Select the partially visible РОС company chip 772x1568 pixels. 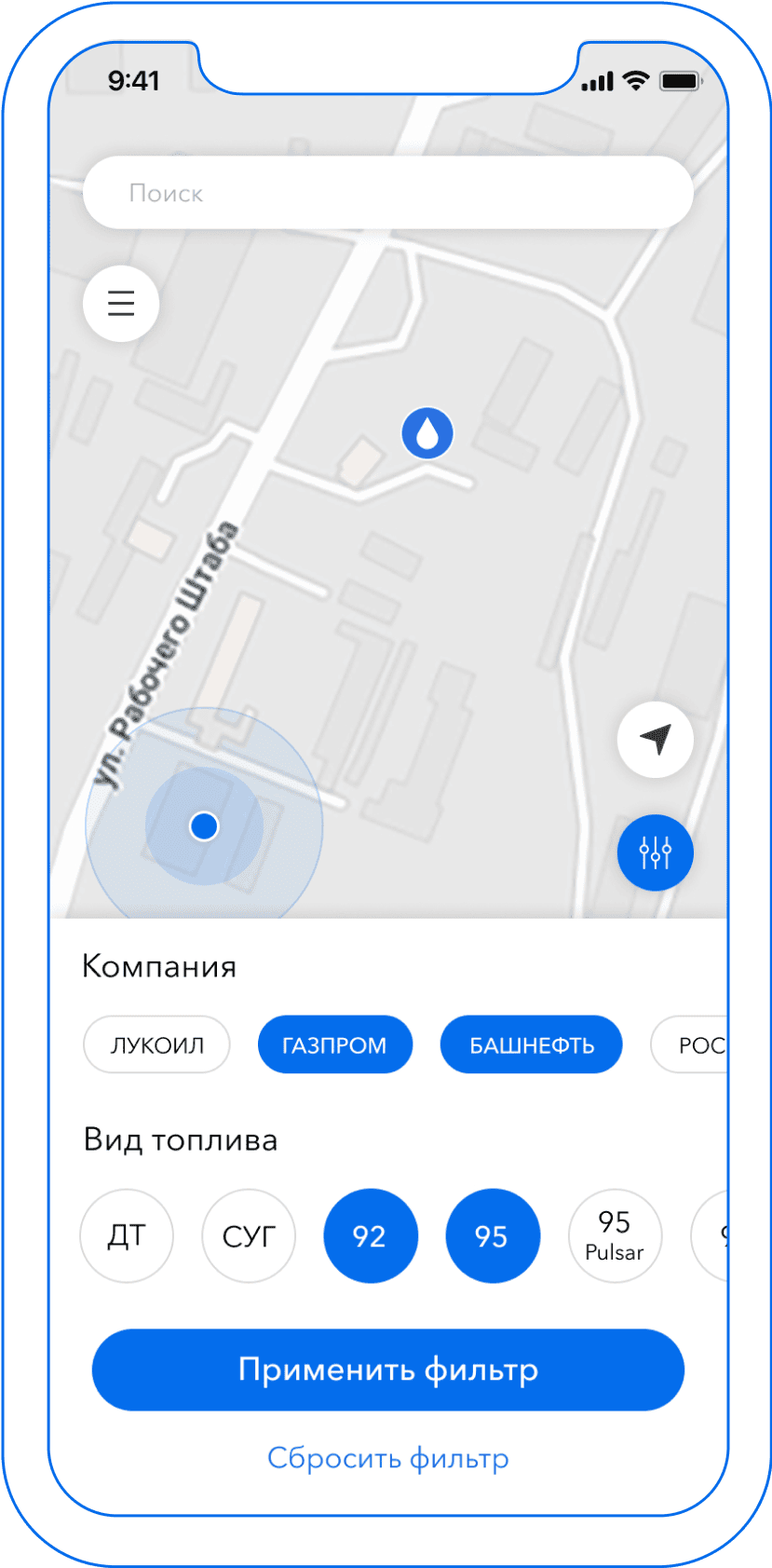point(694,1045)
